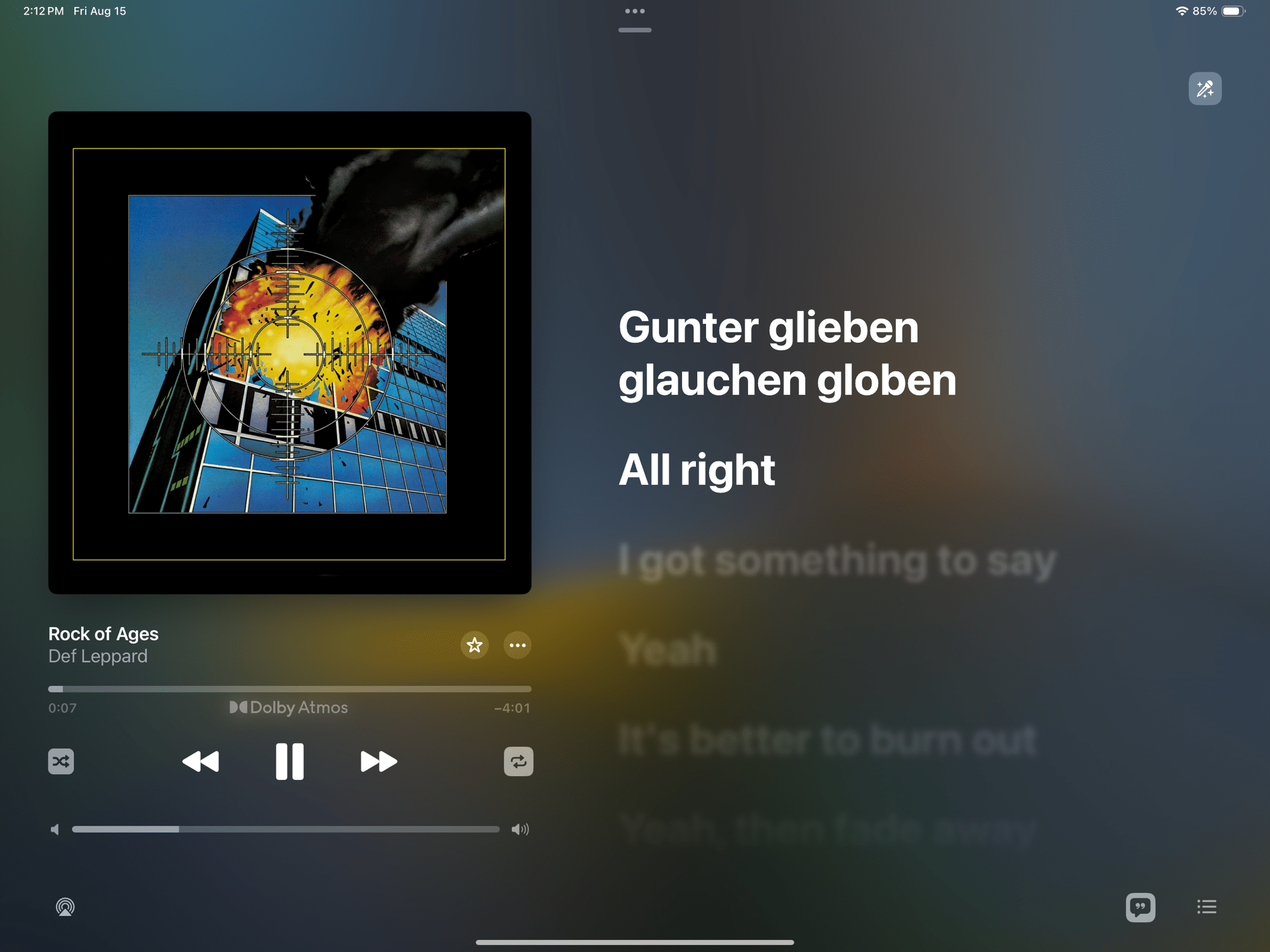Go back to the previous track
1270x952 pixels.
click(x=201, y=761)
